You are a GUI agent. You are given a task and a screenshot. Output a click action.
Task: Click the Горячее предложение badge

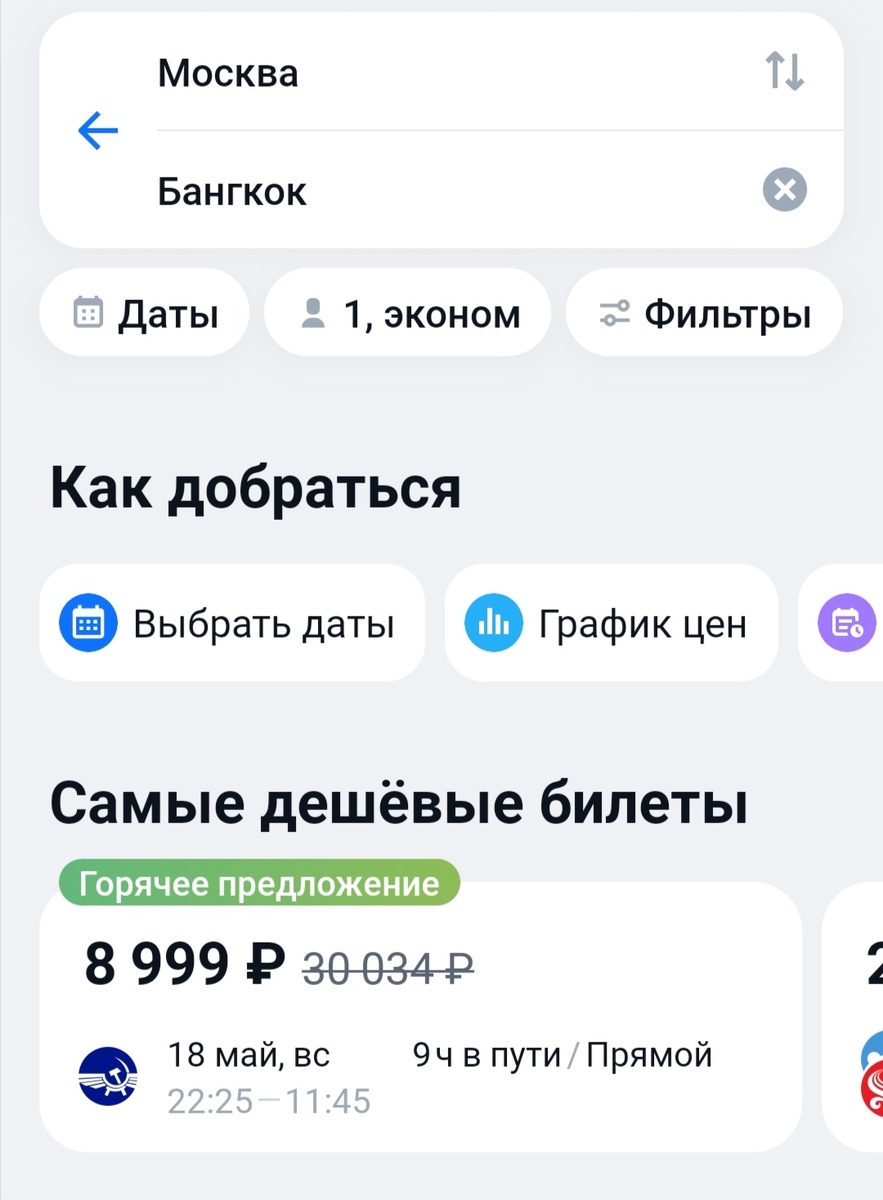point(258,882)
